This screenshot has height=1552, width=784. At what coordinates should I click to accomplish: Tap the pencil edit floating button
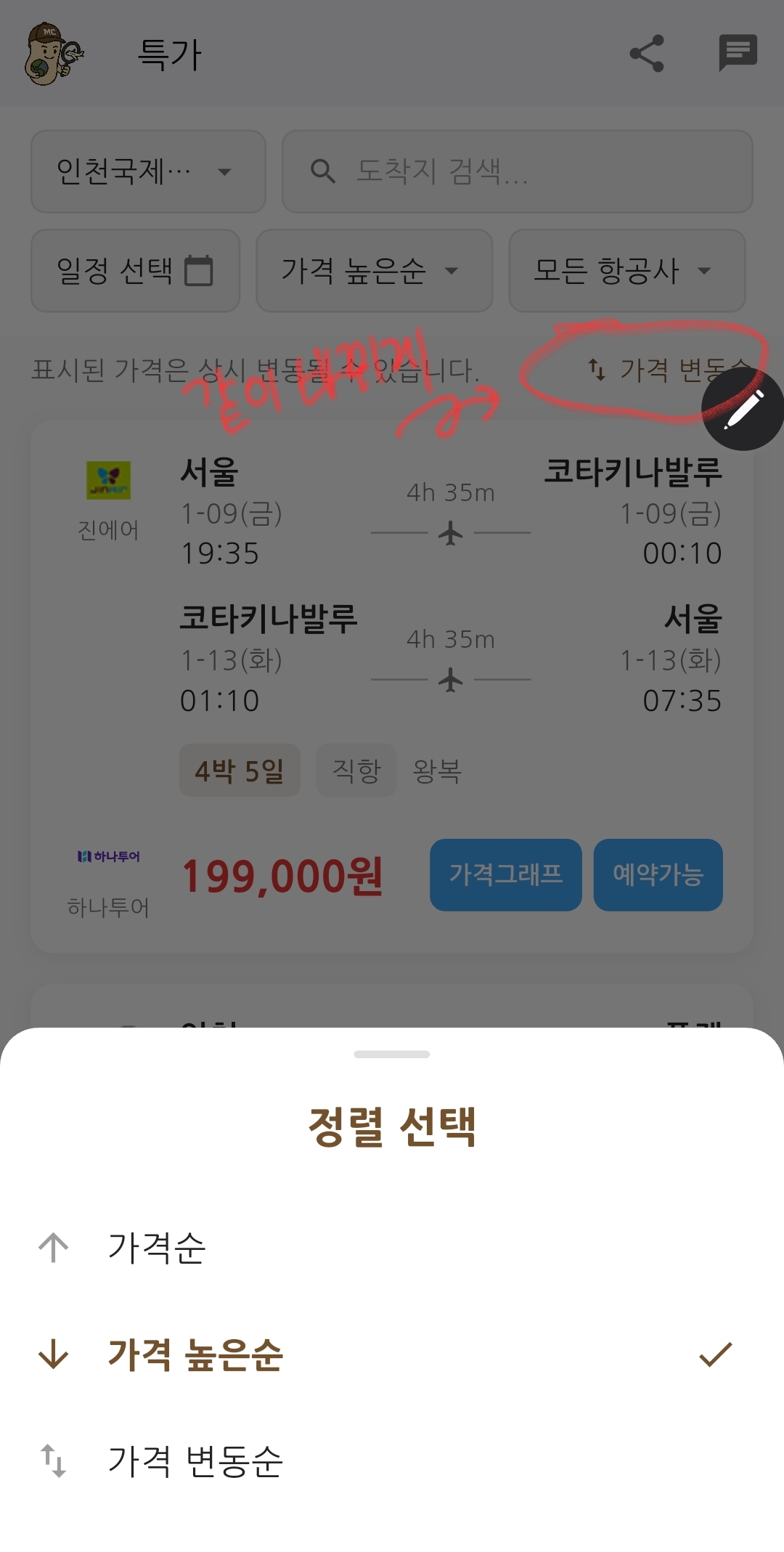743,409
